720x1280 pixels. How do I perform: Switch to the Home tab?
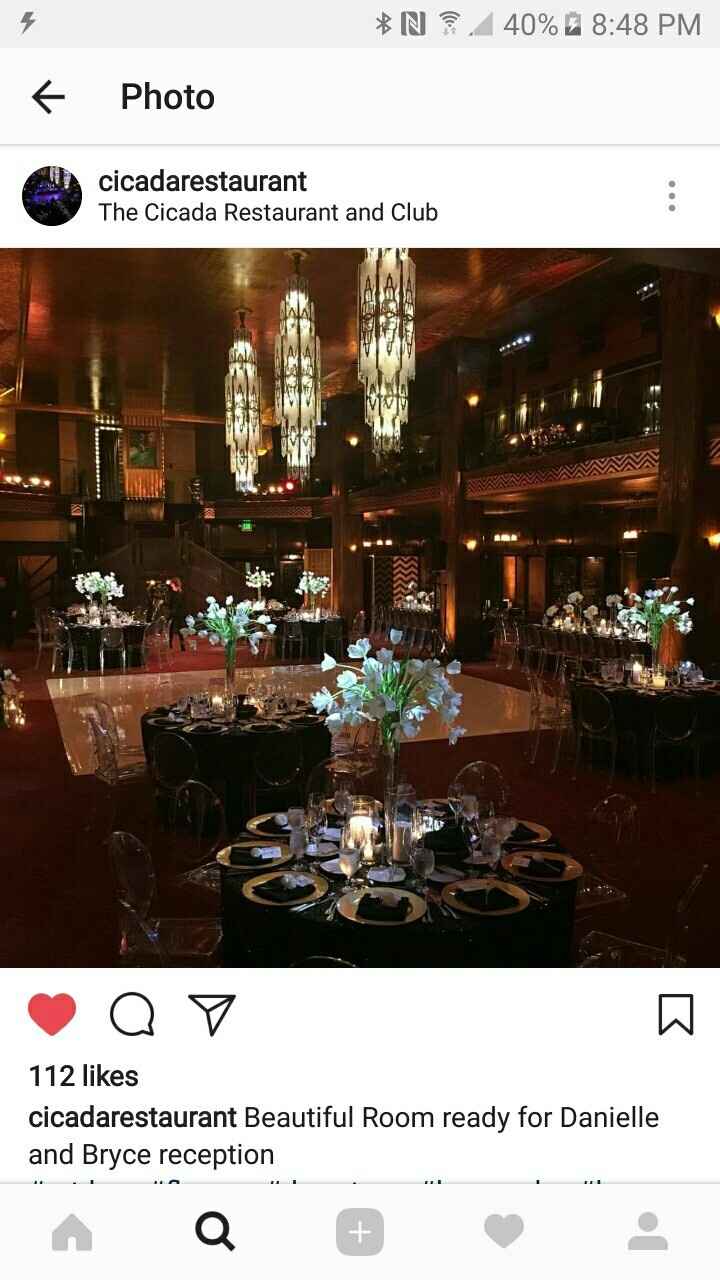point(72,1232)
